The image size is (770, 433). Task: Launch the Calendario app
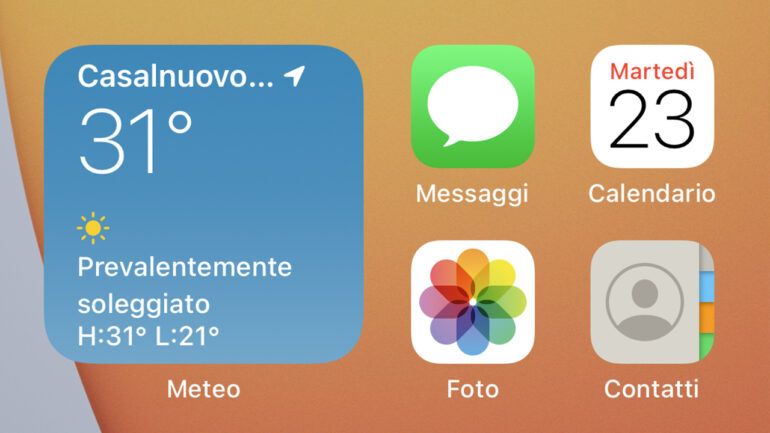(x=652, y=106)
